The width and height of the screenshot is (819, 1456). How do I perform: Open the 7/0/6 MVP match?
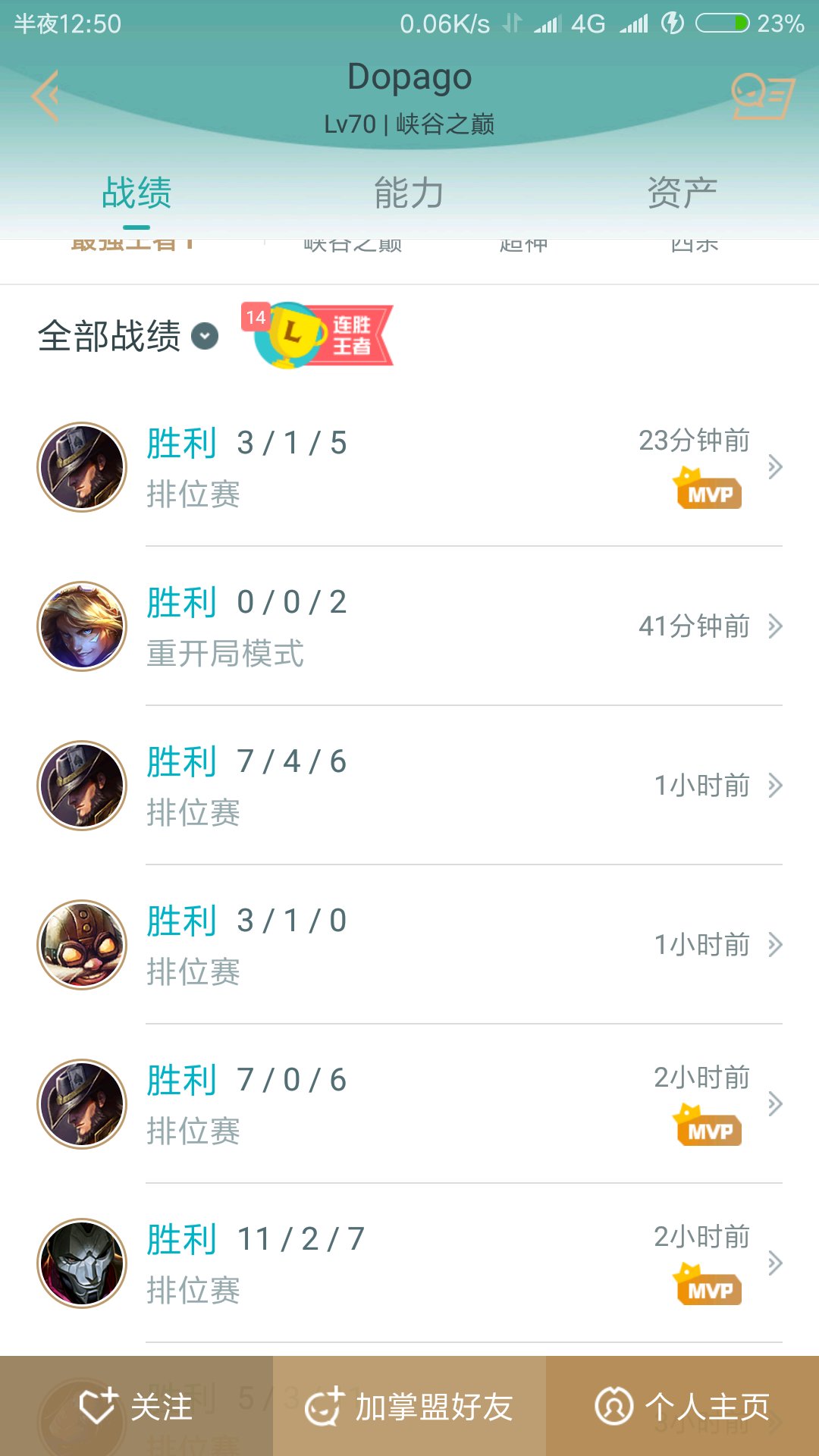[409, 1104]
